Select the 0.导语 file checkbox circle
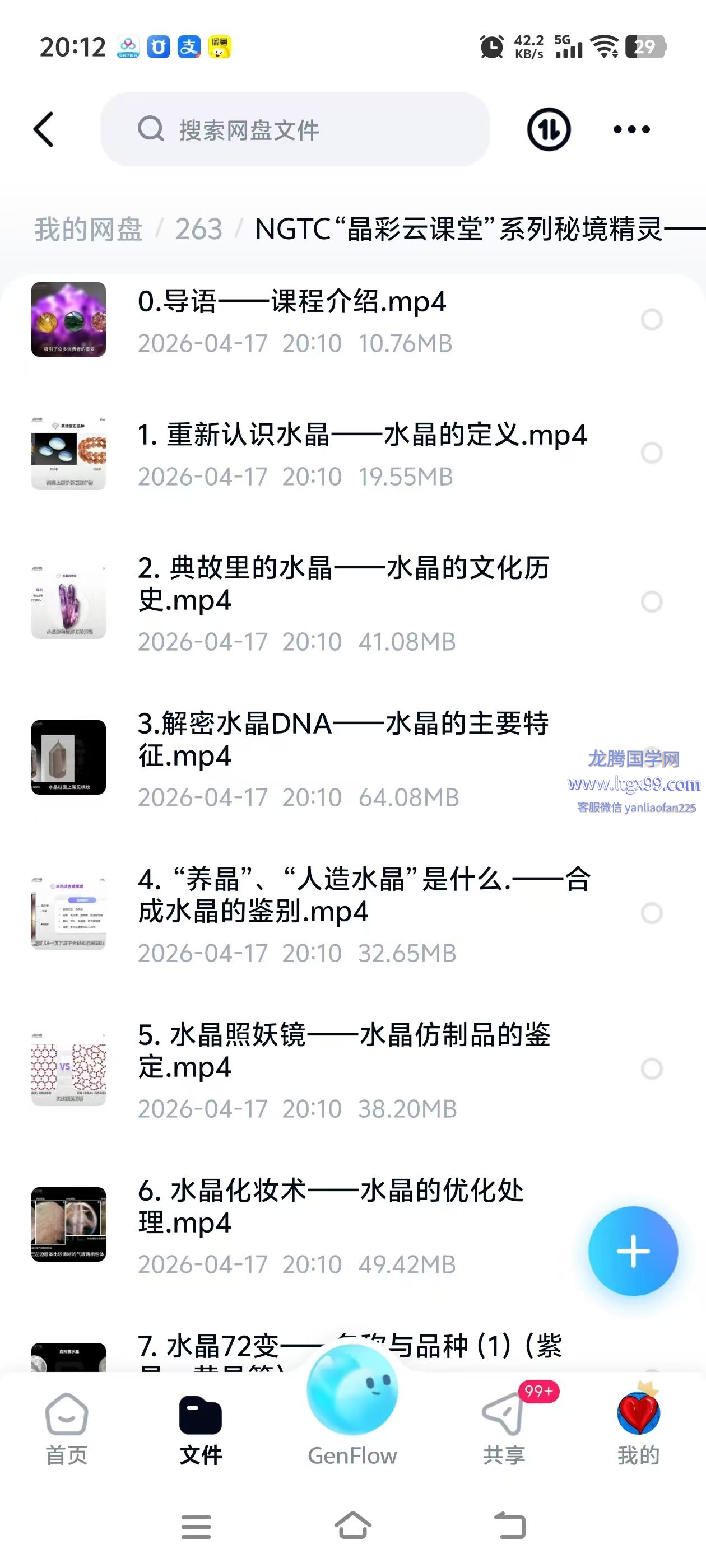Viewport: 706px width, 1568px height. pyautogui.click(x=651, y=320)
